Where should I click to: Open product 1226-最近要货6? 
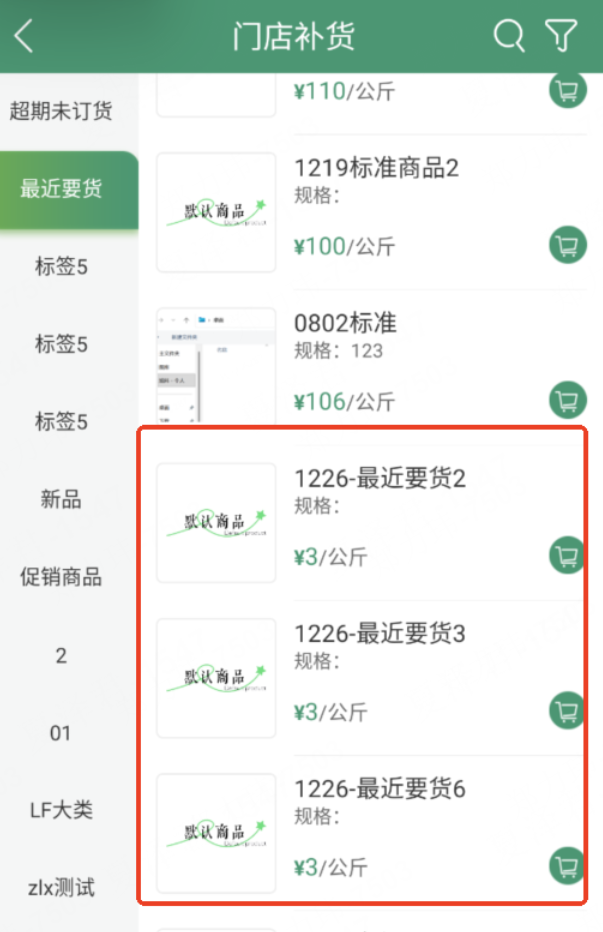pos(380,789)
